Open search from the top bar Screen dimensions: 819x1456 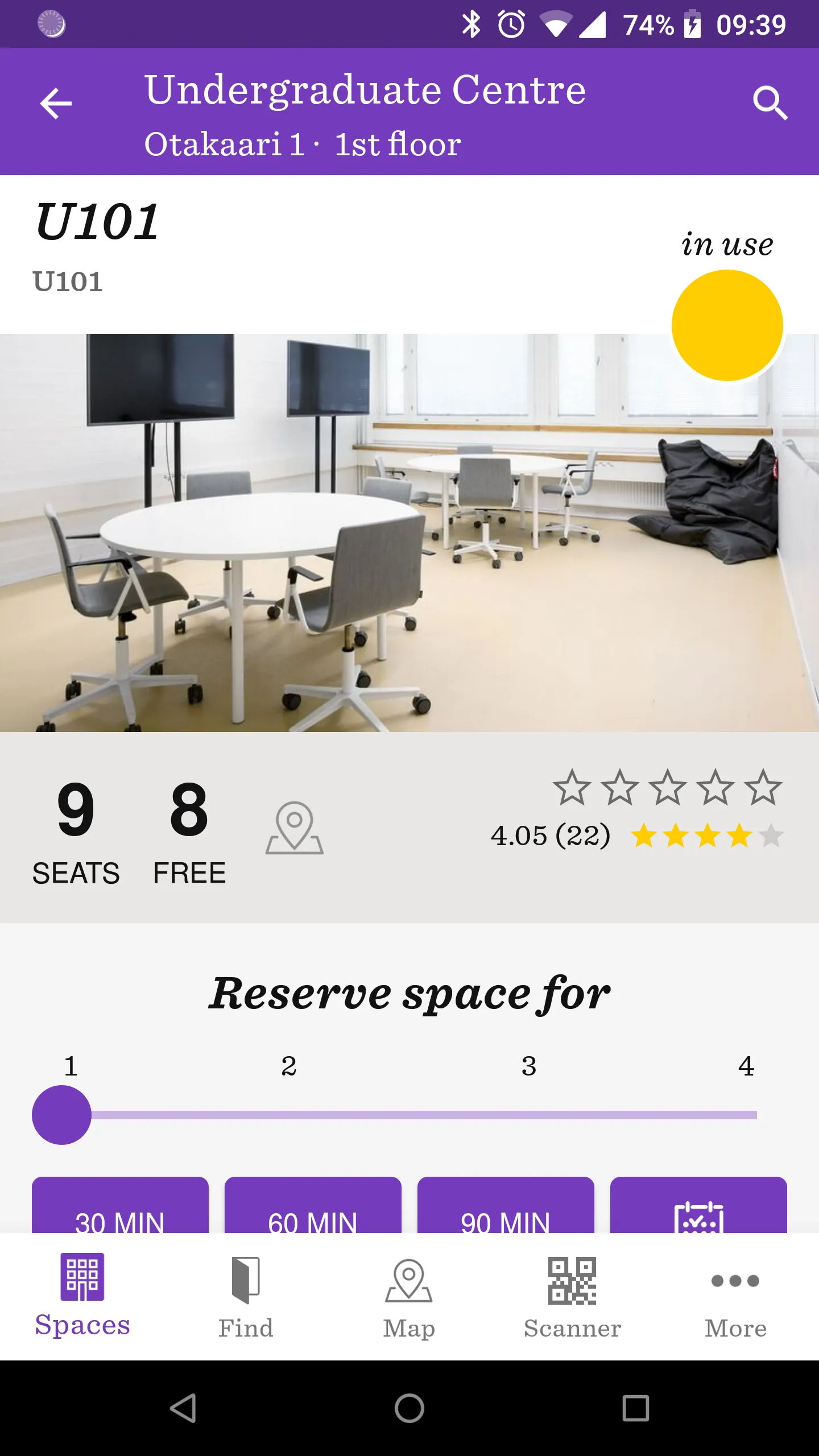point(771,103)
